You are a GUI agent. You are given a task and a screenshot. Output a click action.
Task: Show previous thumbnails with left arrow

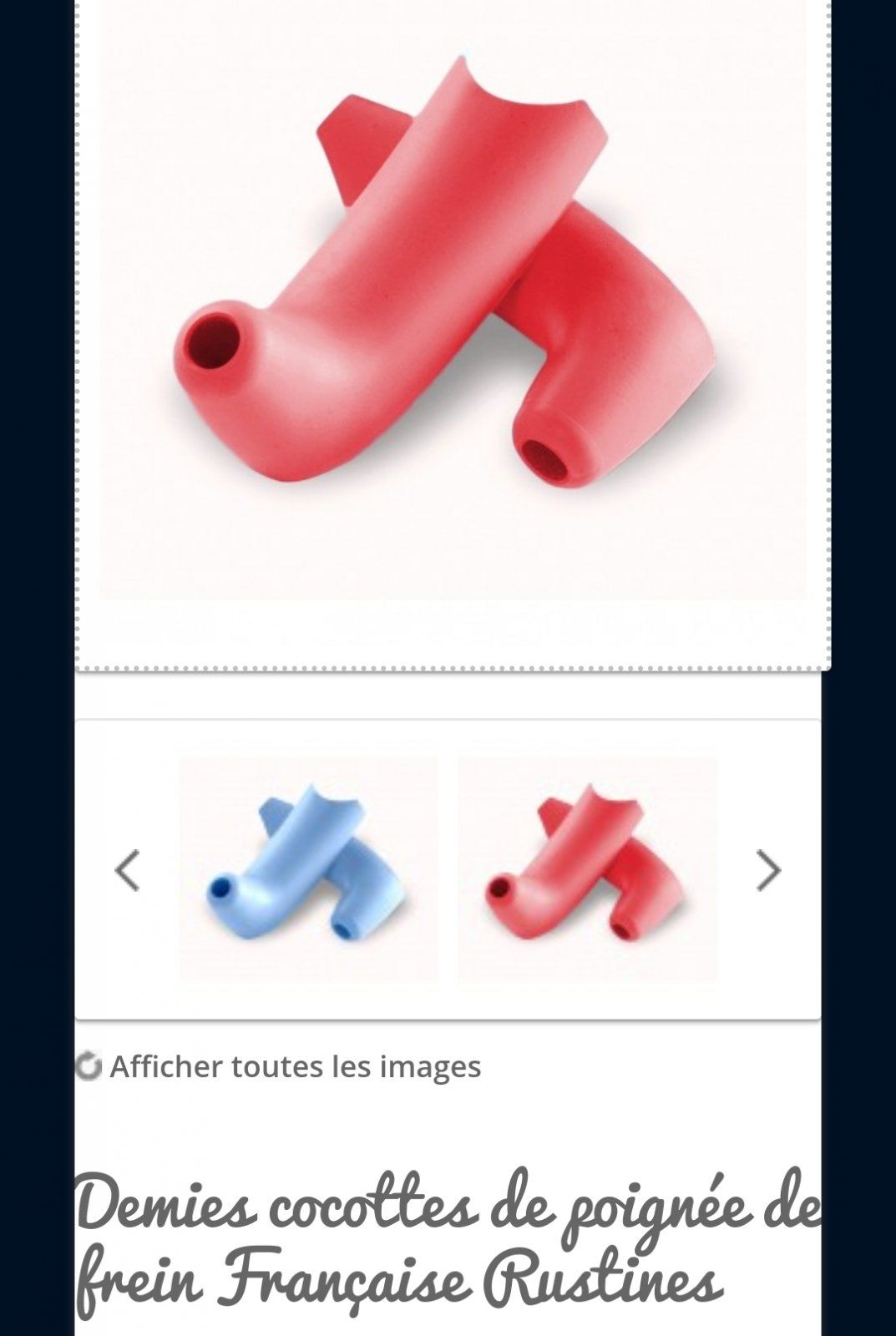point(127,871)
